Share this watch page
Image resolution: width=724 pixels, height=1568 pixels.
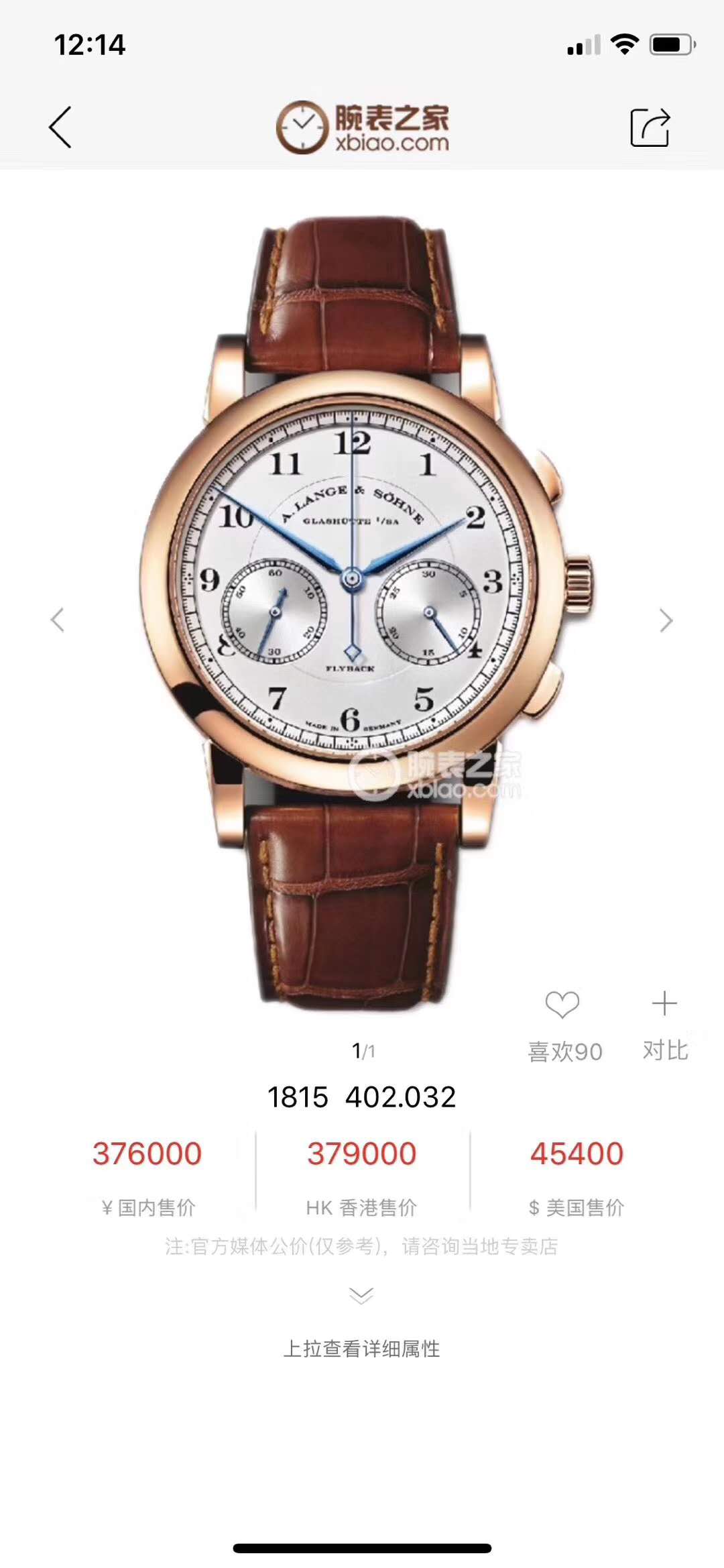(650, 127)
